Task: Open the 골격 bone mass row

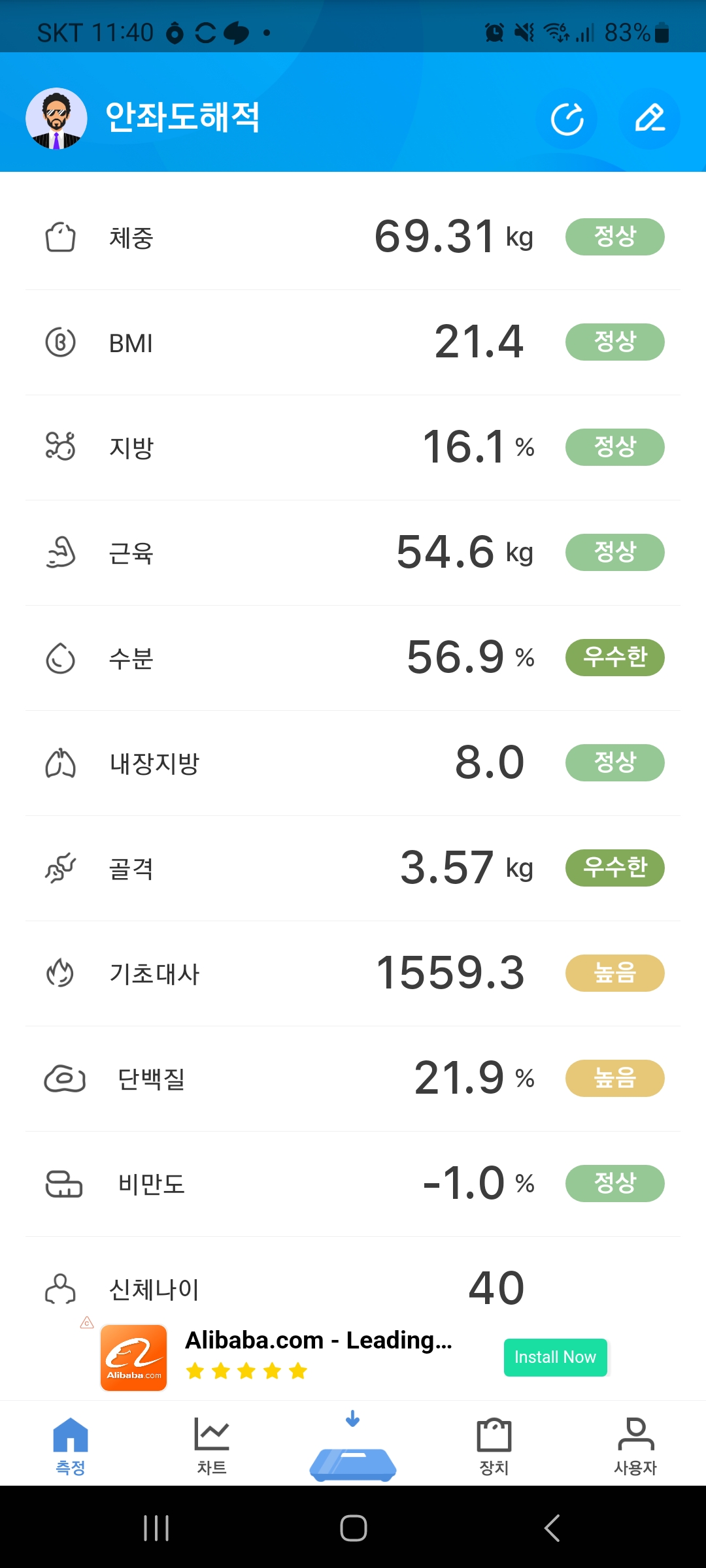Action: (x=353, y=868)
